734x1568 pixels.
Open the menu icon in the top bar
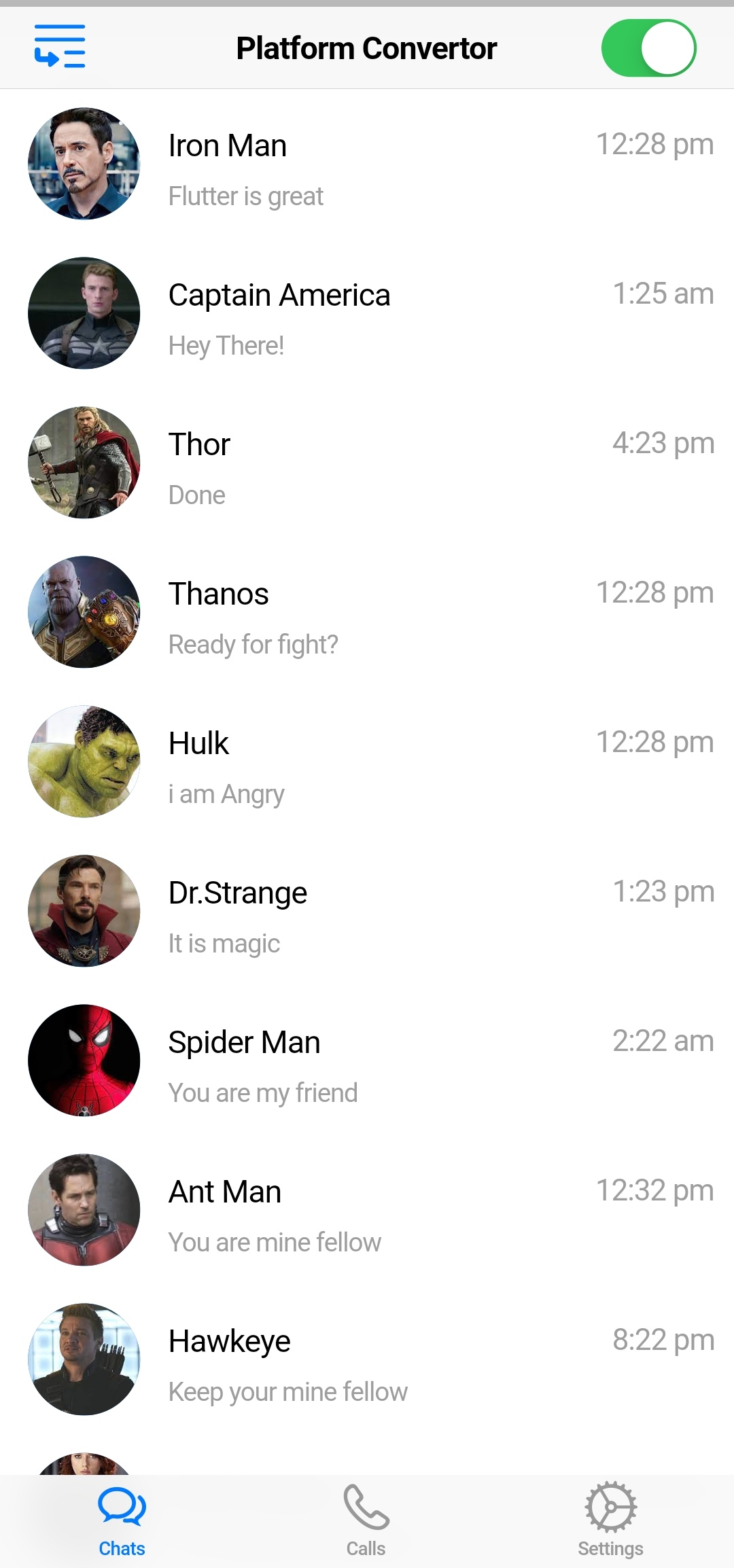[x=60, y=47]
